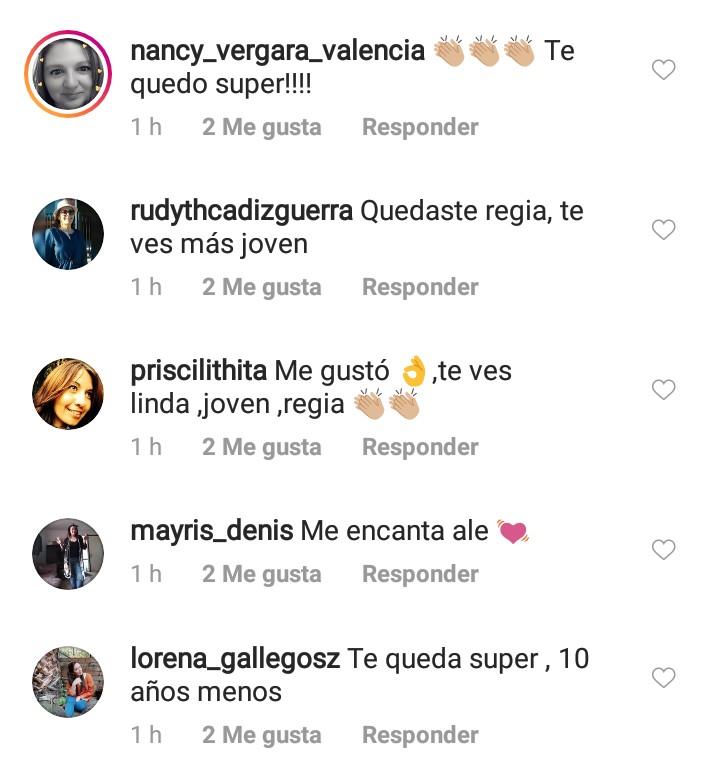View likes on priscilithita's comment
Viewport: 720px width, 763px height.
[x=261, y=447]
